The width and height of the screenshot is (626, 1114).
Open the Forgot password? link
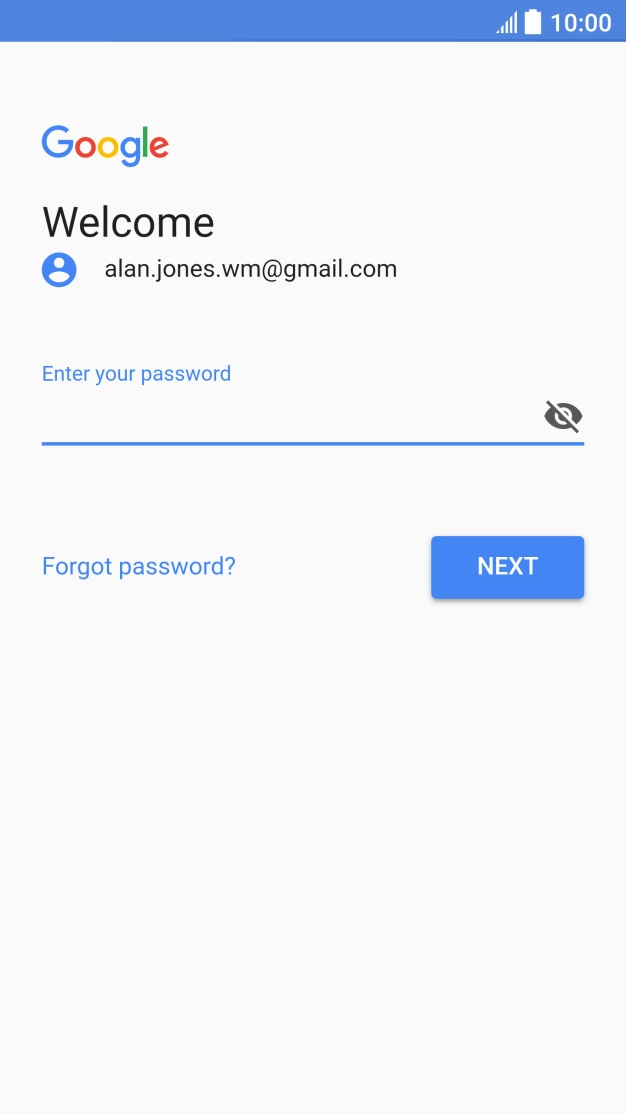coord(139,566)
